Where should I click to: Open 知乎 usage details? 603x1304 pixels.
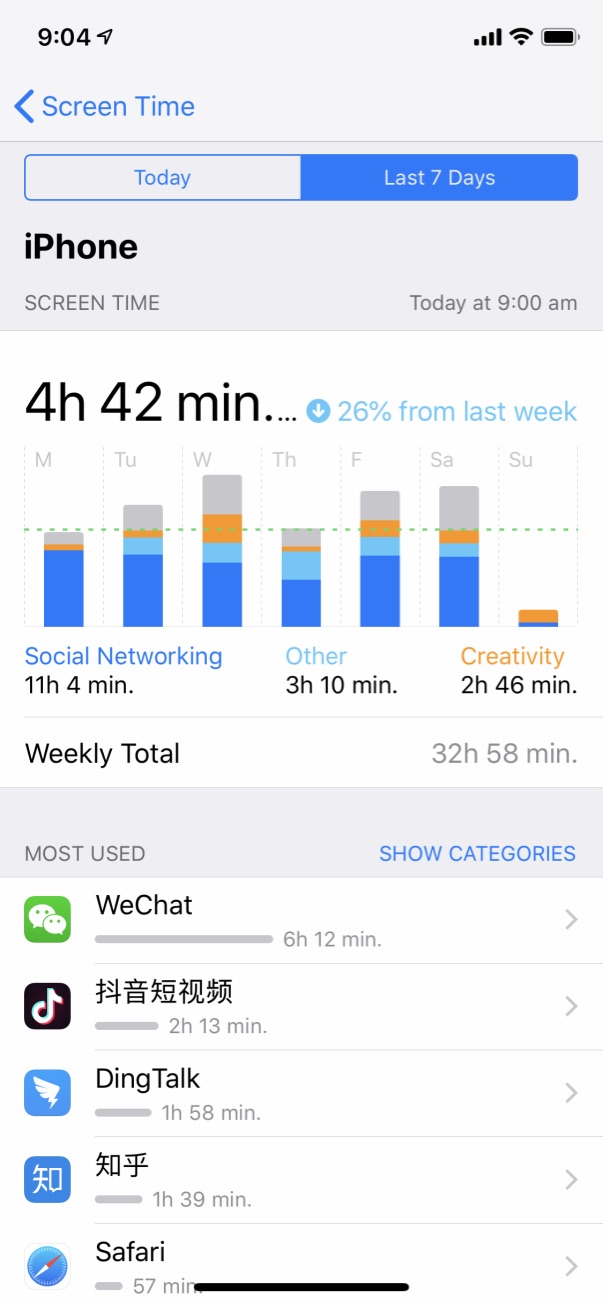(301, 1180)
